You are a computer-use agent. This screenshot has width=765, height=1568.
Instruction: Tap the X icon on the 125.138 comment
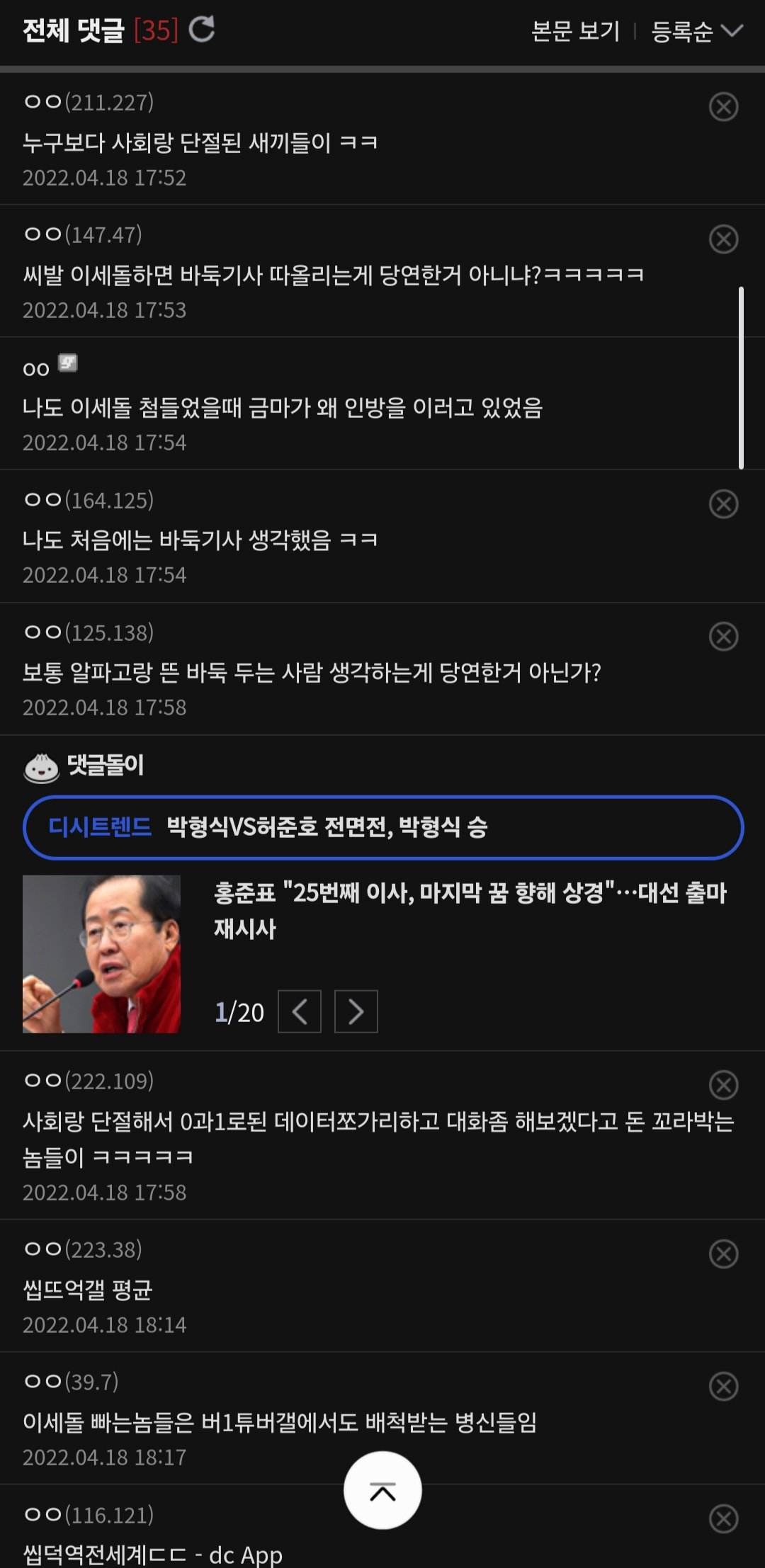click(723, 637)
